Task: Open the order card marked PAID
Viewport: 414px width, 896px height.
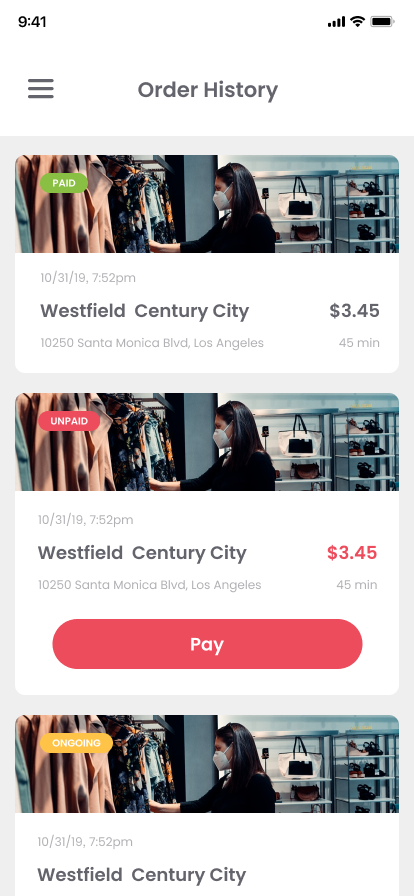Action: coord(207,264)
